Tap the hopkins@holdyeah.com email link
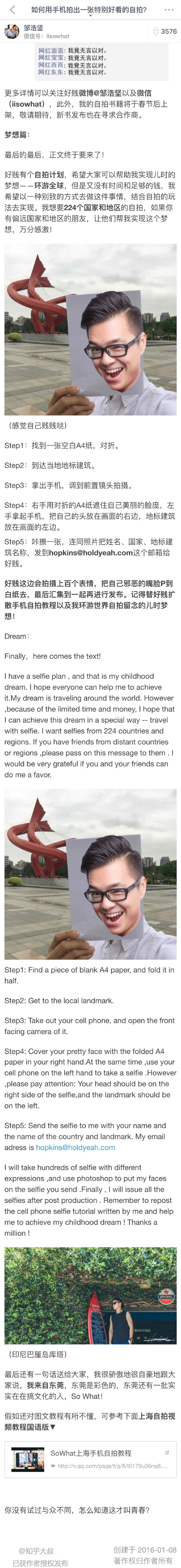 click(75, 1147)
